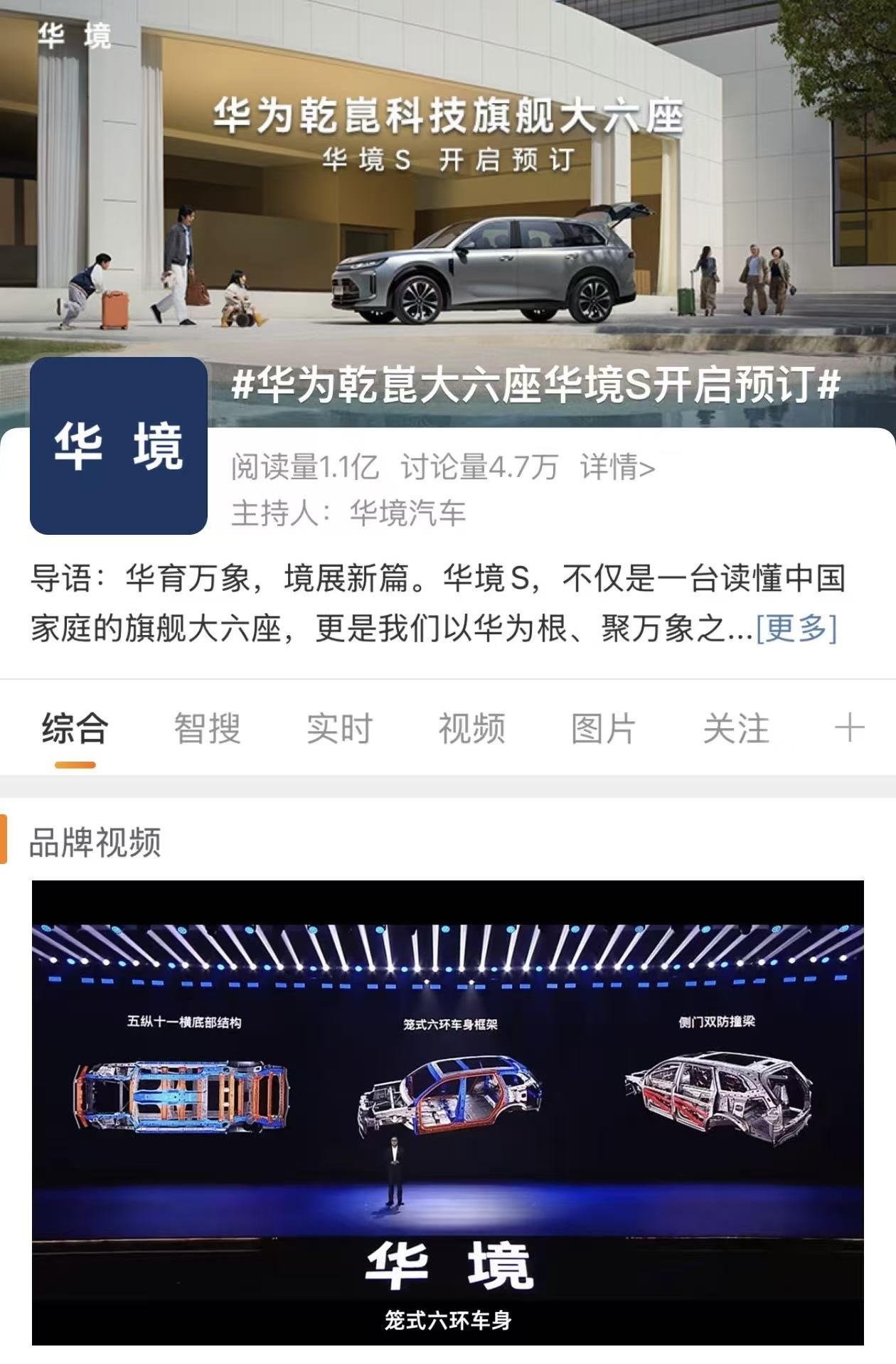
Task: Select the 图片 tab
Action: coord(603,729)
